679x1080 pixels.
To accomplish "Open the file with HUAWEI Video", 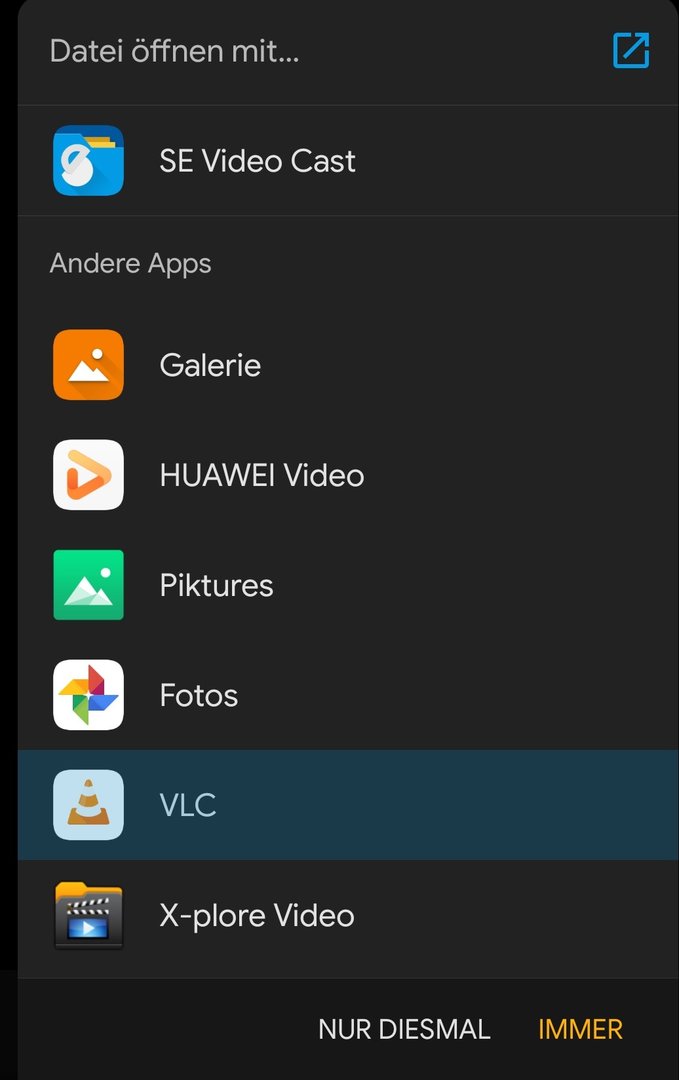I will tap(261, 475).
